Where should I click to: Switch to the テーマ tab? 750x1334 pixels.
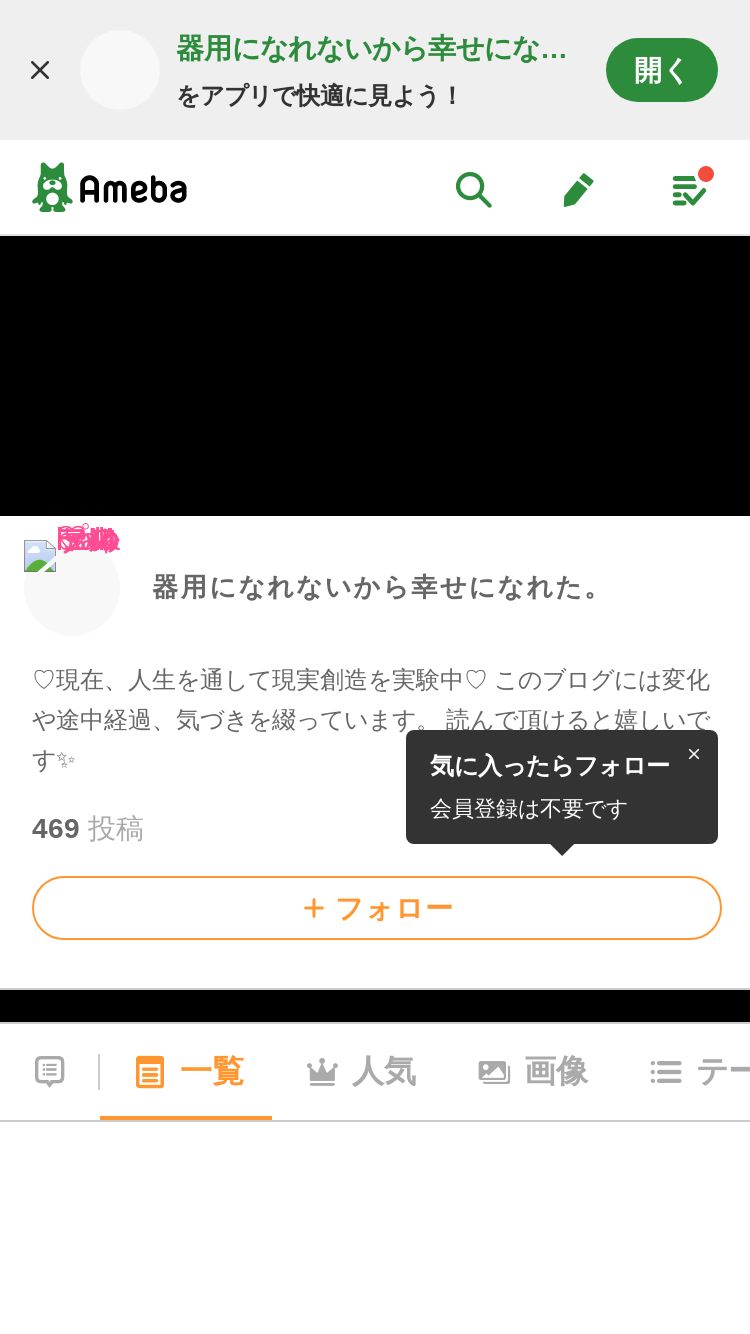(700, 1072)
